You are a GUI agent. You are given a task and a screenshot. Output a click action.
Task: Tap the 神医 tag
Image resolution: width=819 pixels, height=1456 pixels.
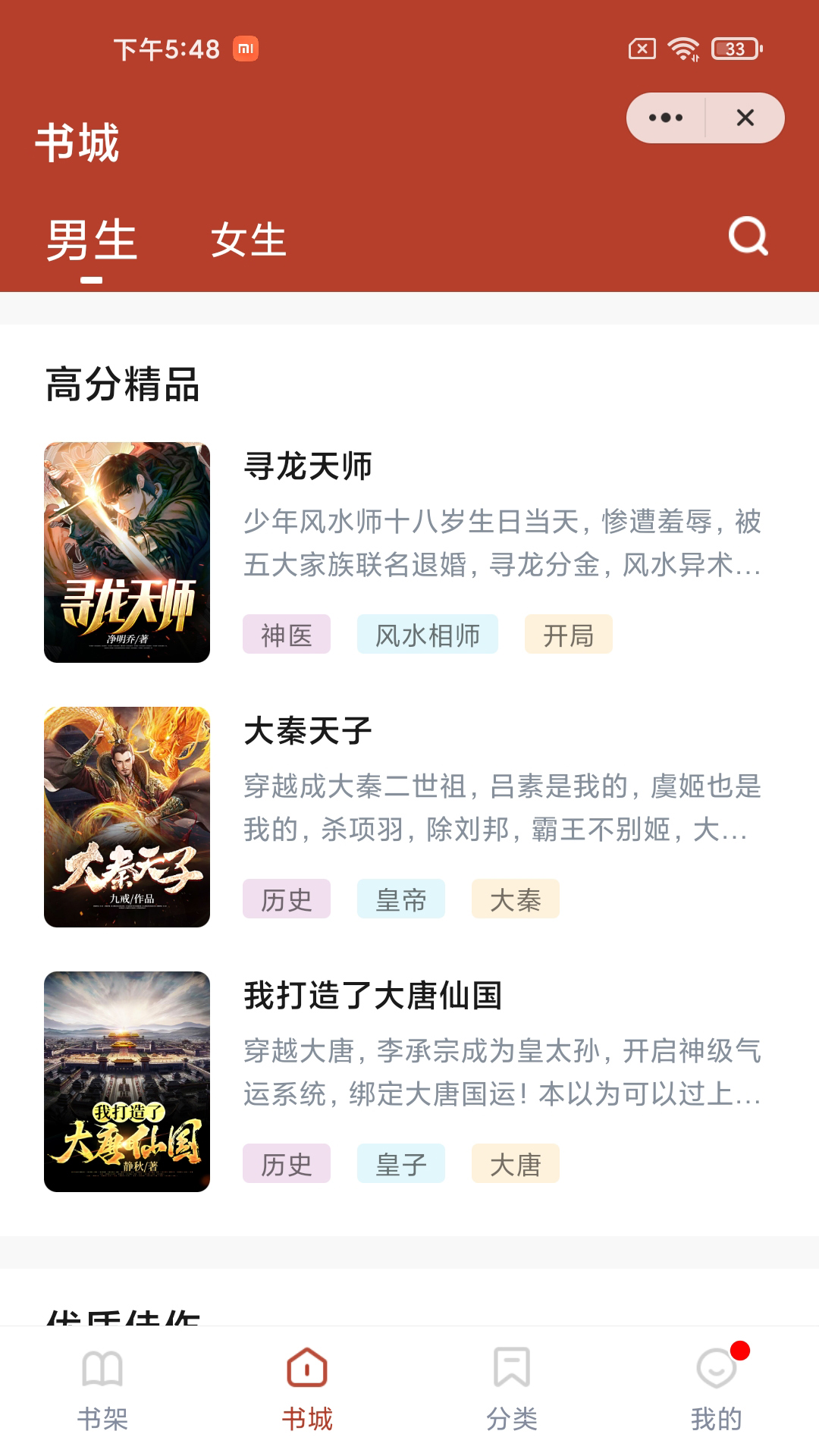[x=287, y=635]
